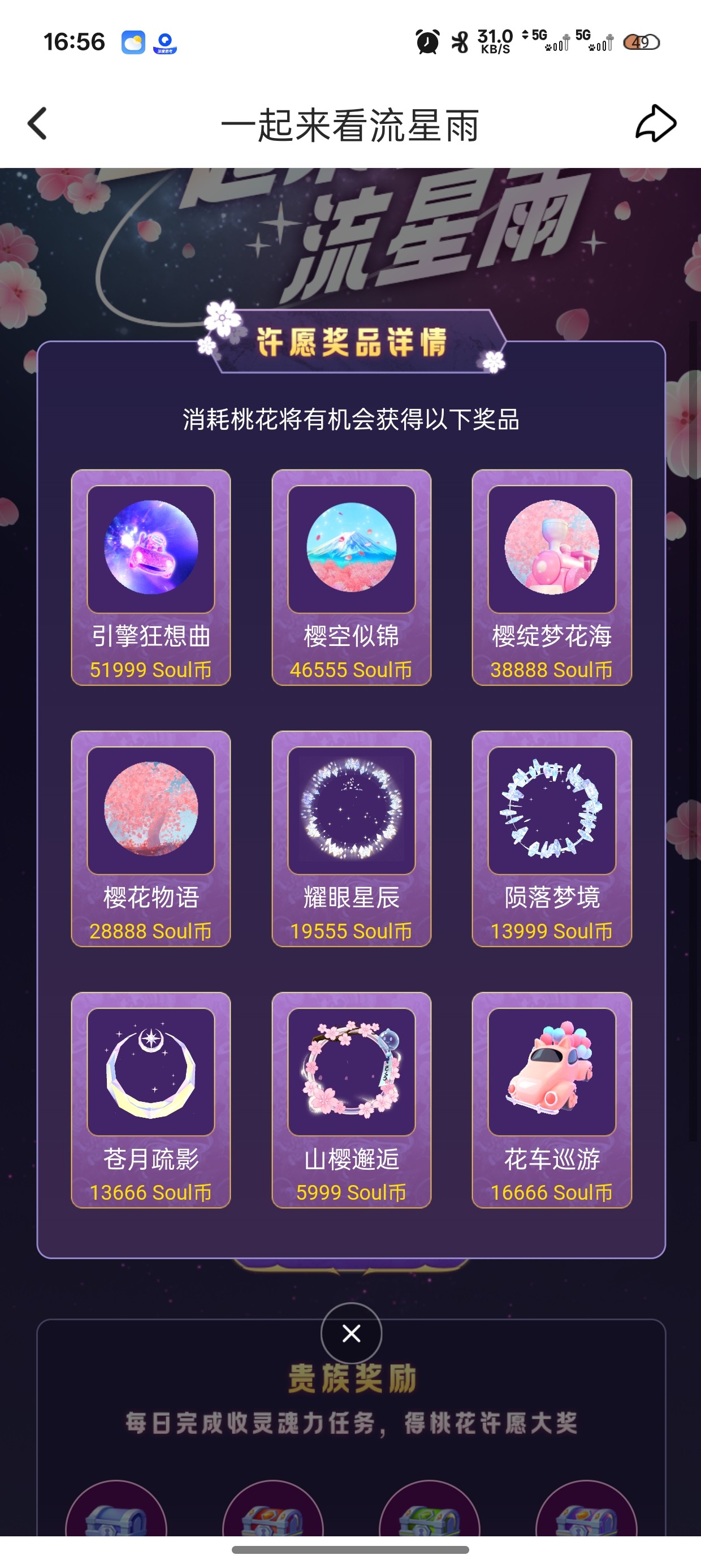
Task: Close the 许愿奖品详情 popup
Action: 351,1333
